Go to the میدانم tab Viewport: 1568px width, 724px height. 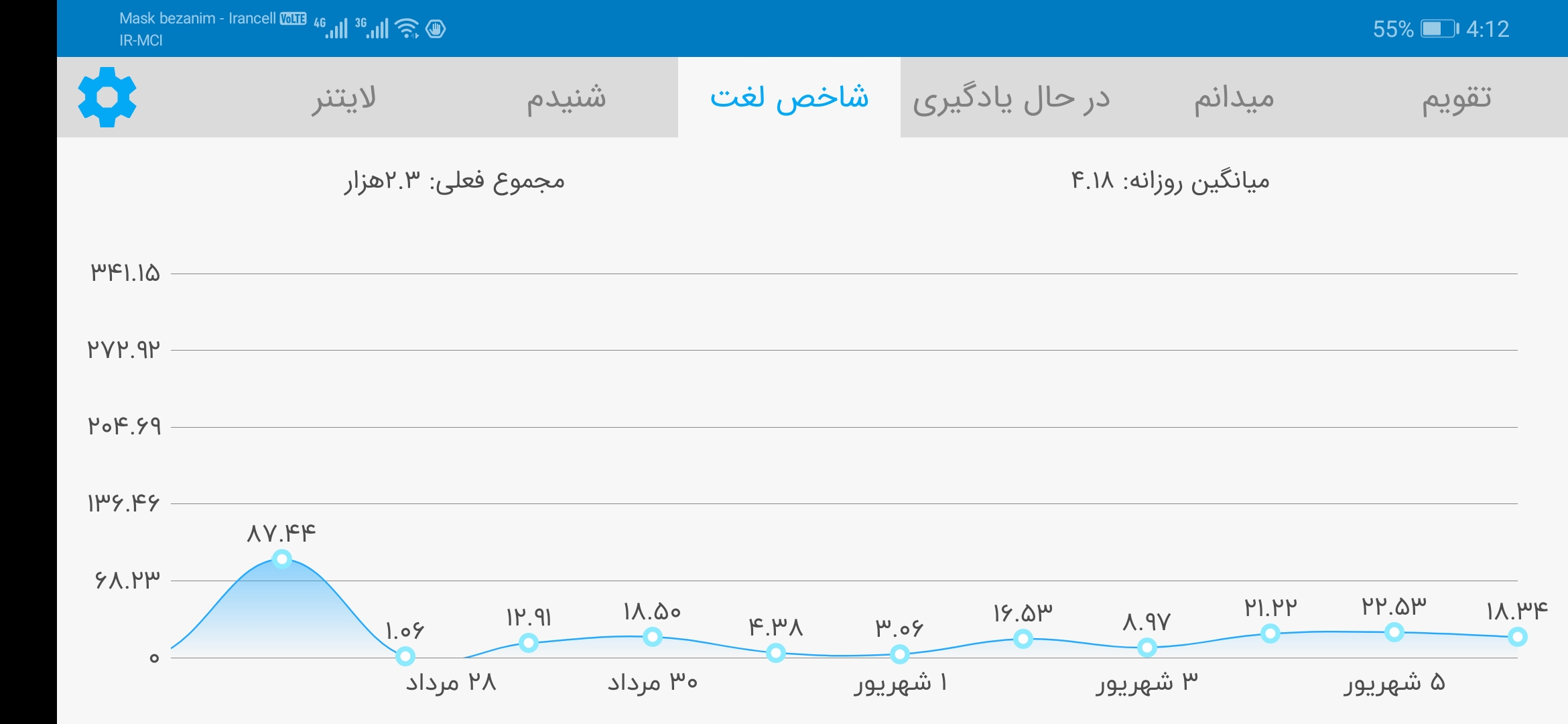(x=1234, y=98)
